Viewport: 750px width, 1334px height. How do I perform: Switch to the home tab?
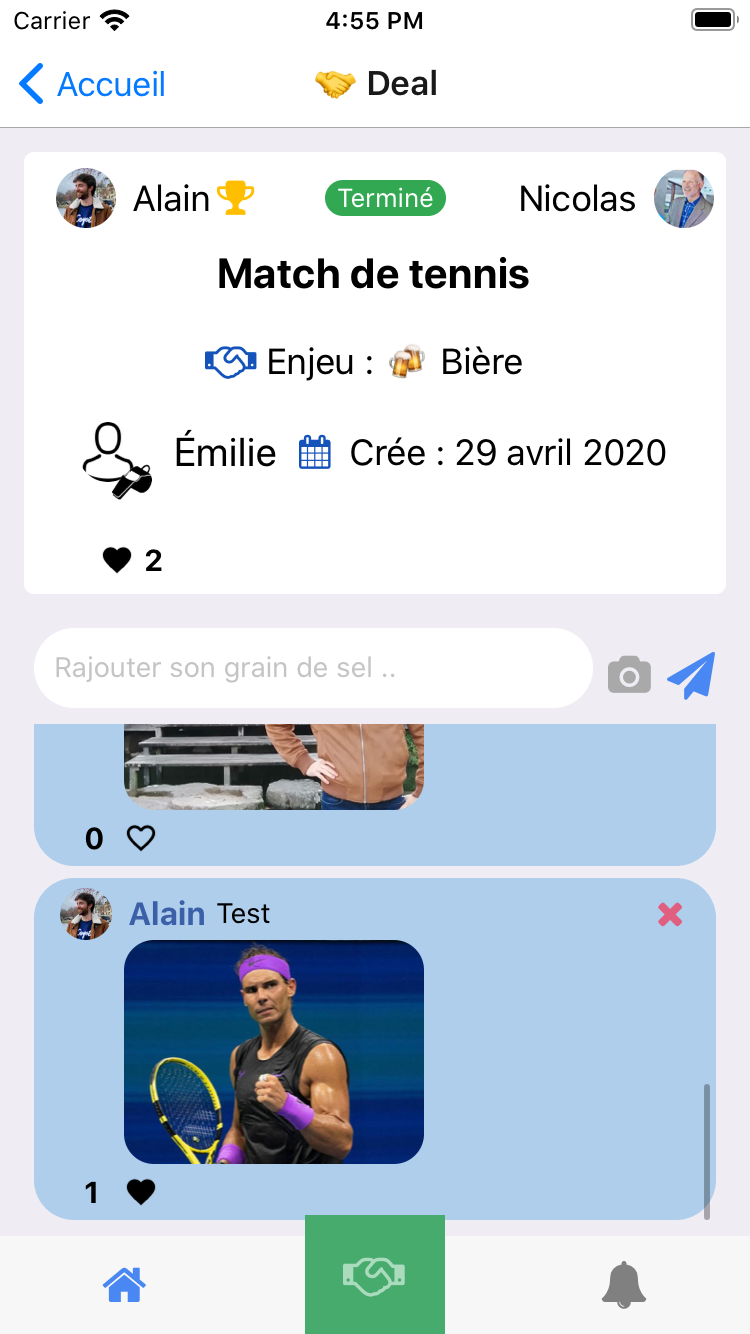124,1284
